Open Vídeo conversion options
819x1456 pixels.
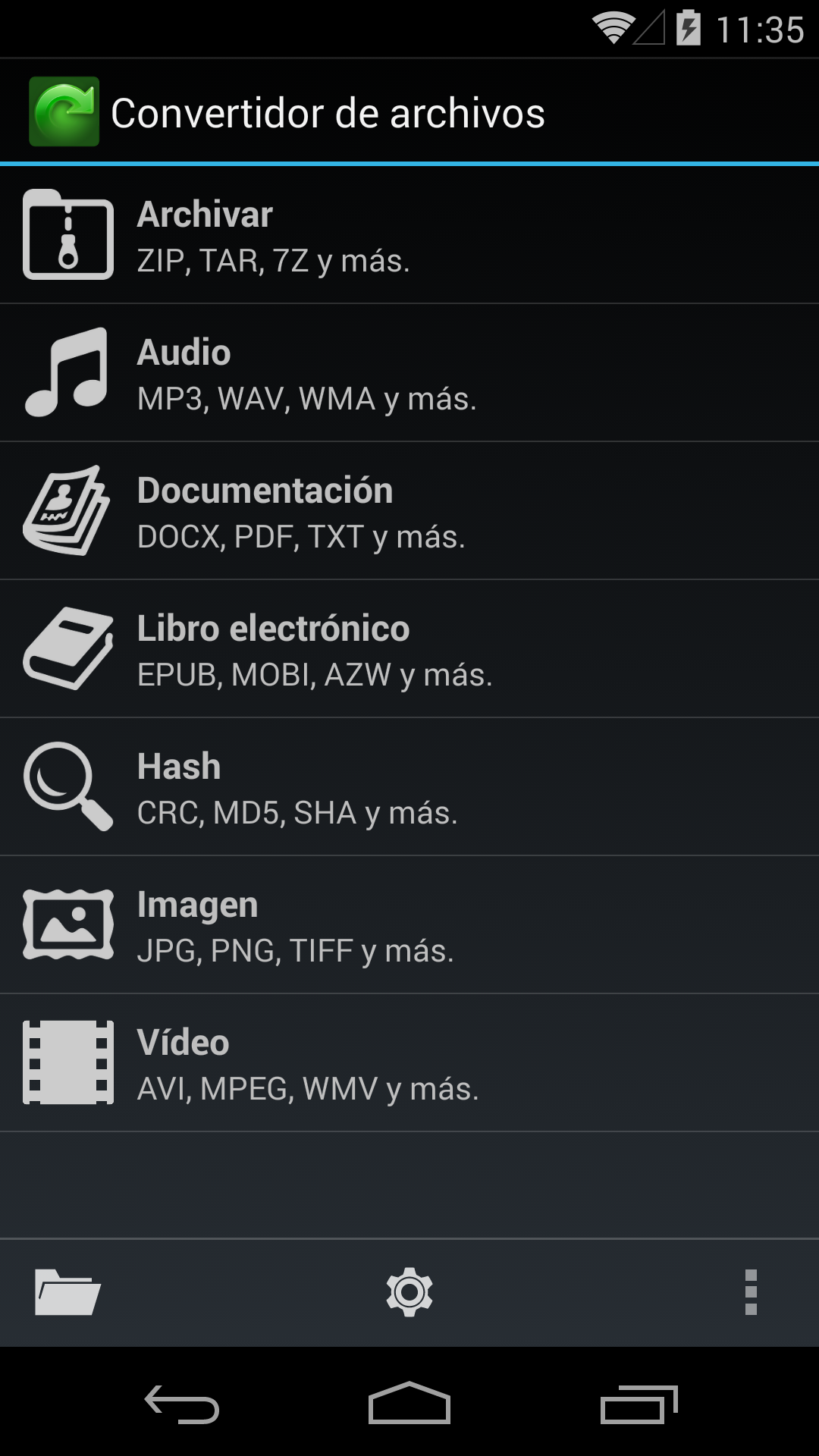click(x=409, y=1063)
